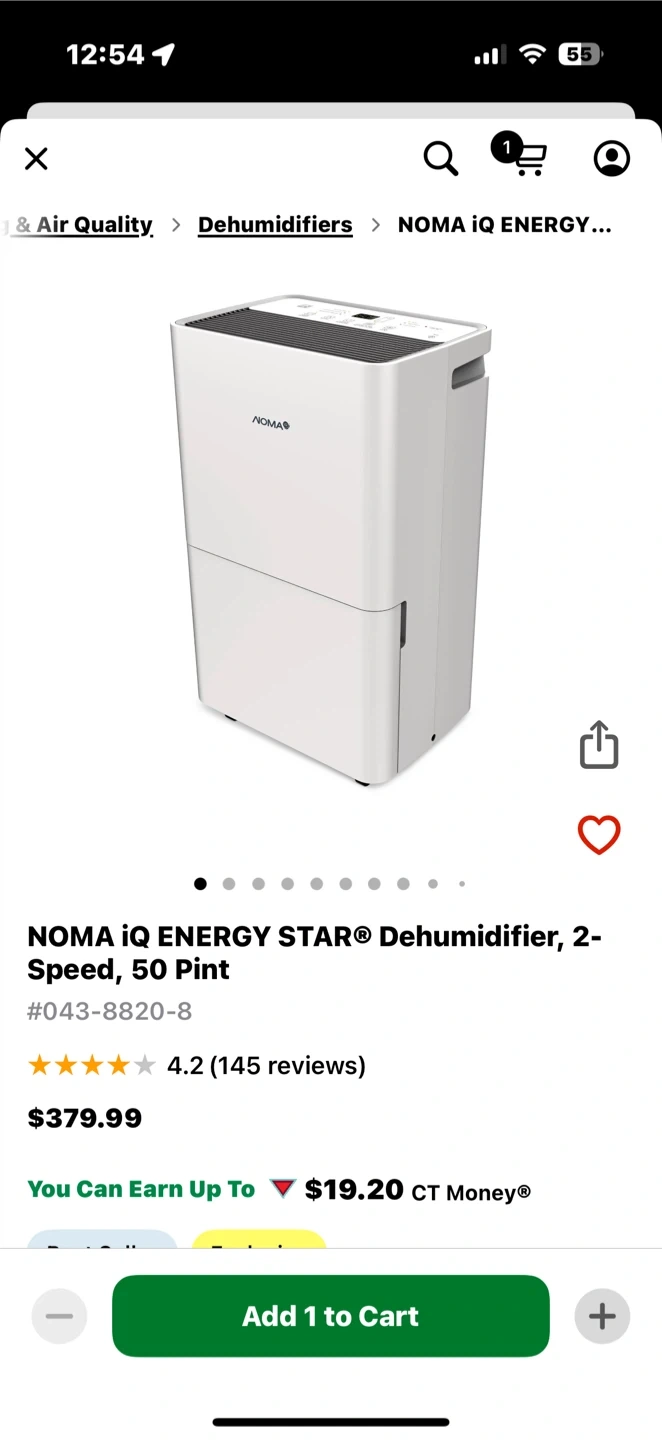Open the search icon
This screenshot has width=662, height=1440.
440,159
